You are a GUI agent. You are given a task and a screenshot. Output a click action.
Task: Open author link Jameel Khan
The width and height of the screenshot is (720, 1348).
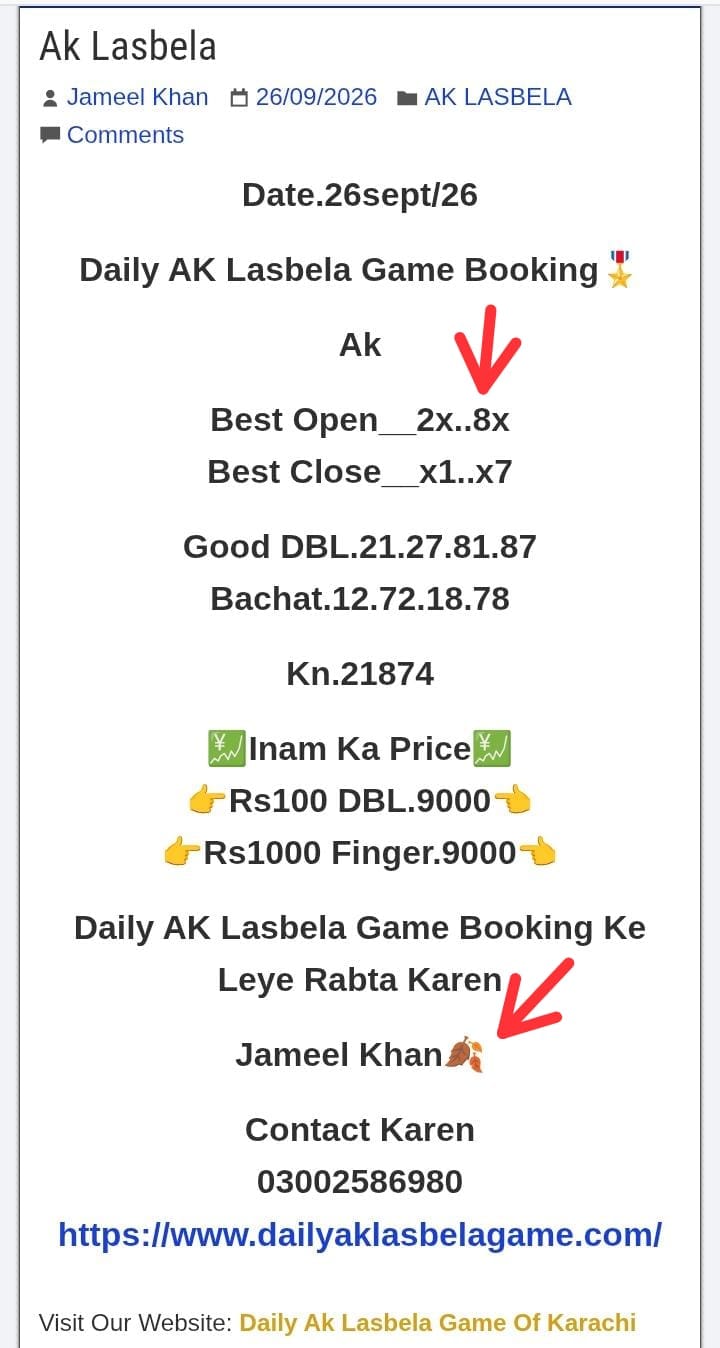tap(137, 97)
